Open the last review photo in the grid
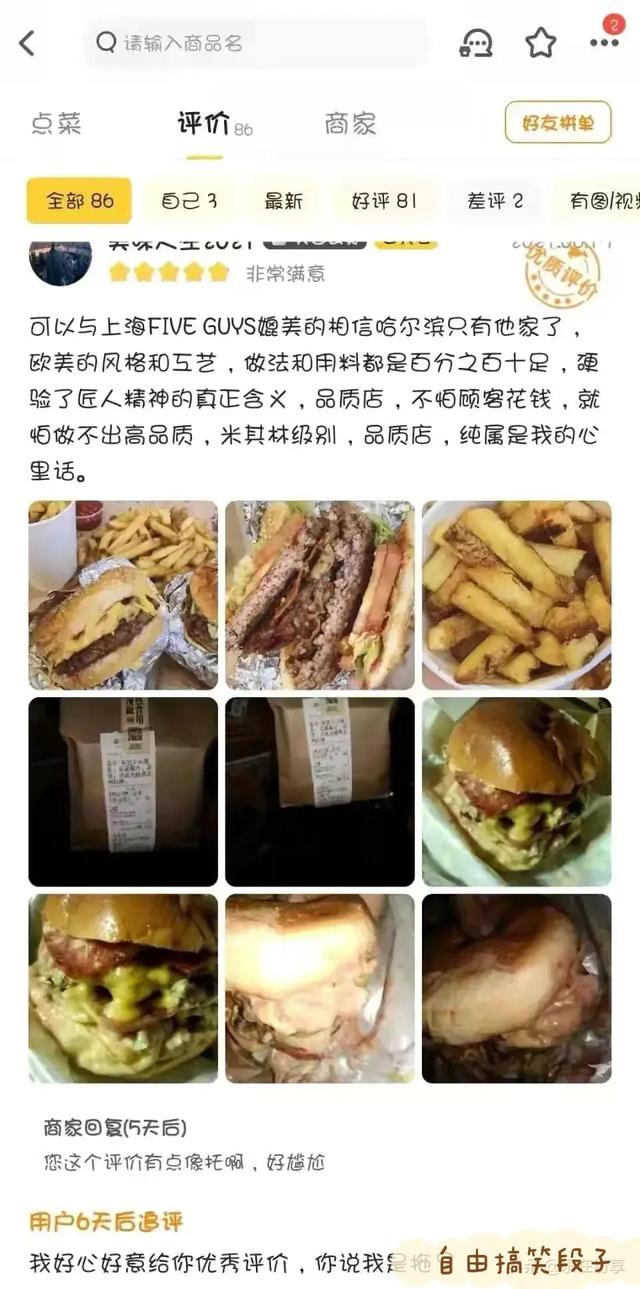Viewport: 640px width, 1289px height. pyautogui.click(x=516, y=988)
